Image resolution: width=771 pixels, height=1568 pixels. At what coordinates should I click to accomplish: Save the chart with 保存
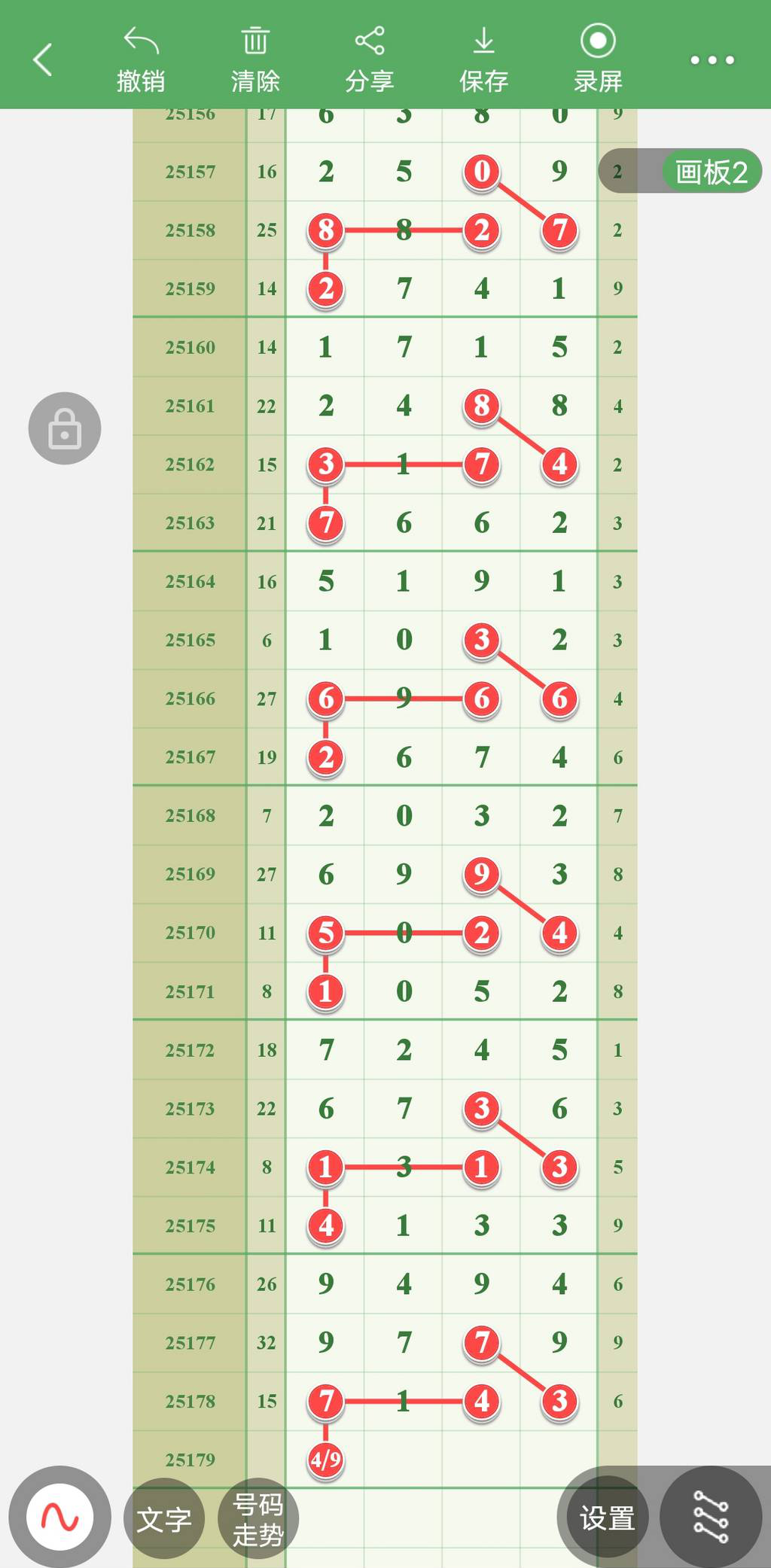(483, 59)
